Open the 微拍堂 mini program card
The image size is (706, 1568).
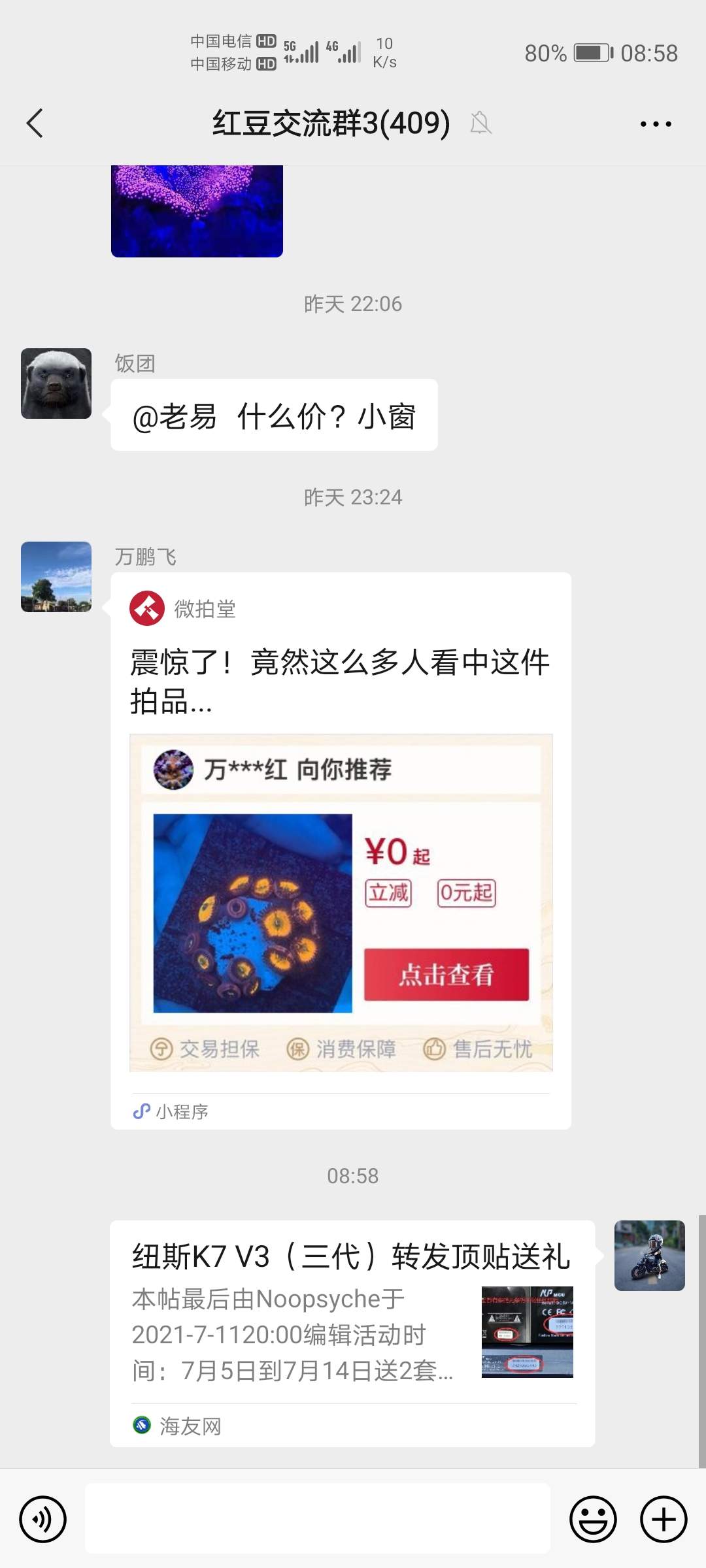(341, 849)
